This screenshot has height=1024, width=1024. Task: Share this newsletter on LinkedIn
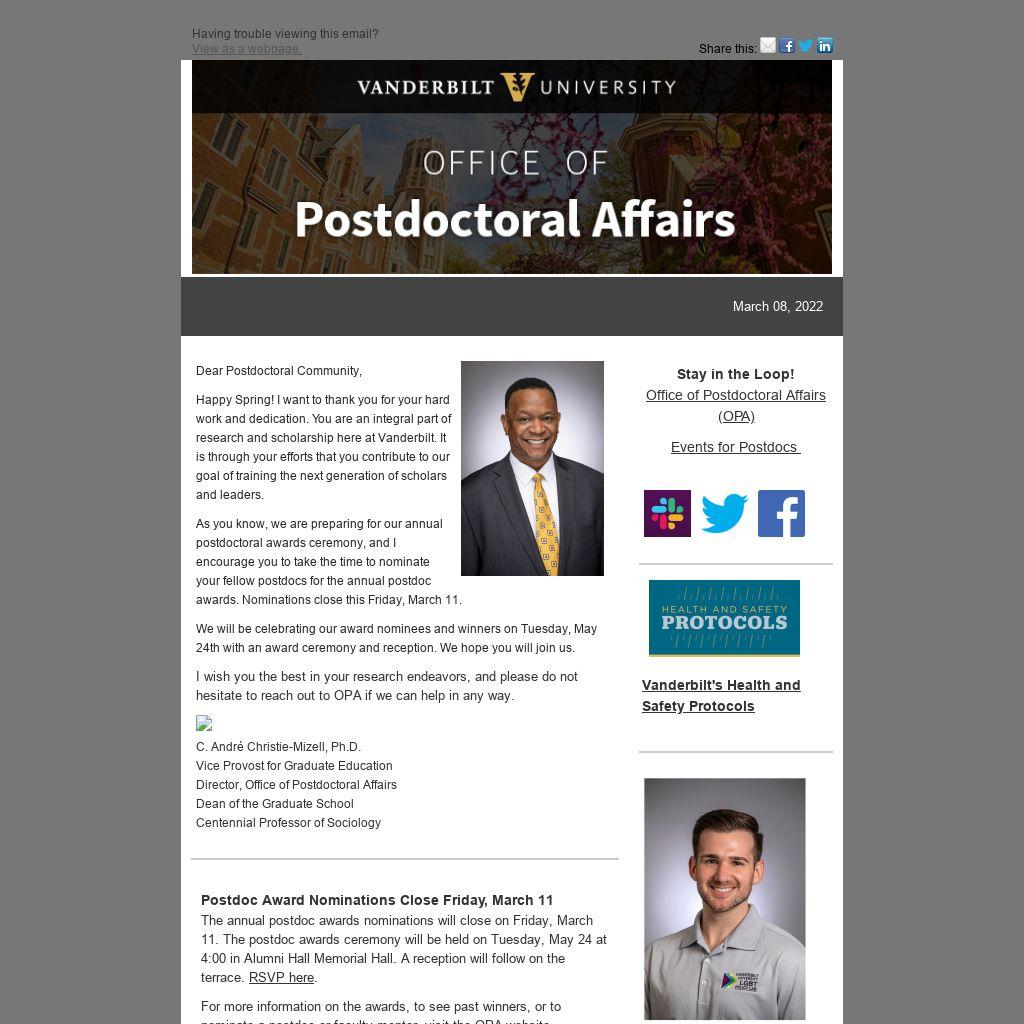point(825,45)
